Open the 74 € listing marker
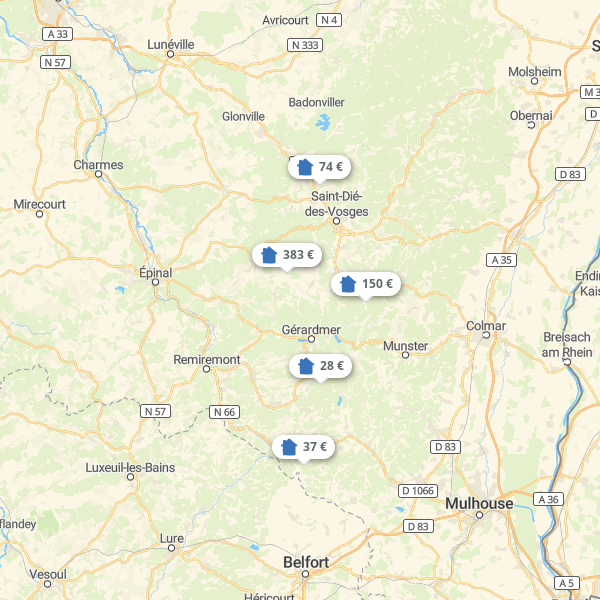This screenshot has width=600, height=600. coord(320,167)
